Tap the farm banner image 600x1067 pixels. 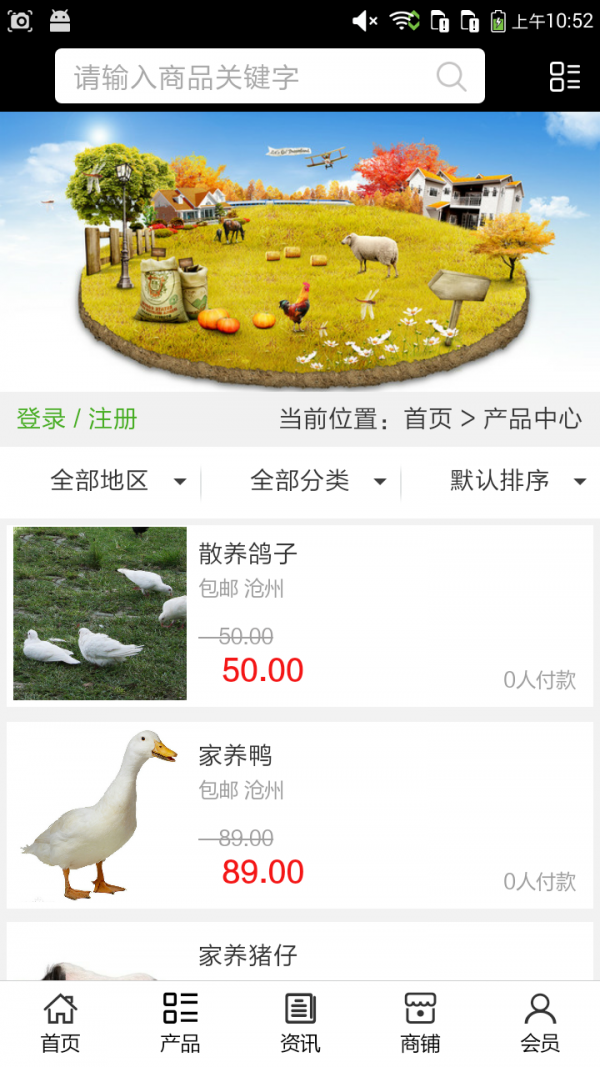300,250
